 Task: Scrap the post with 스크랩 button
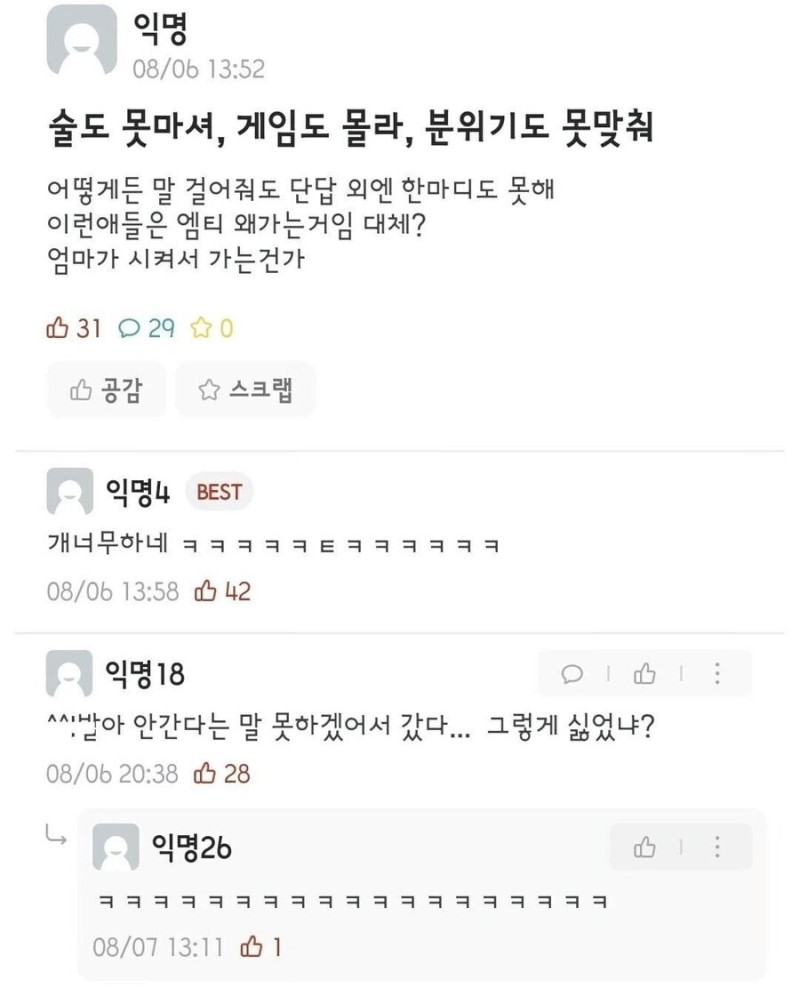[x=245, y=389]
